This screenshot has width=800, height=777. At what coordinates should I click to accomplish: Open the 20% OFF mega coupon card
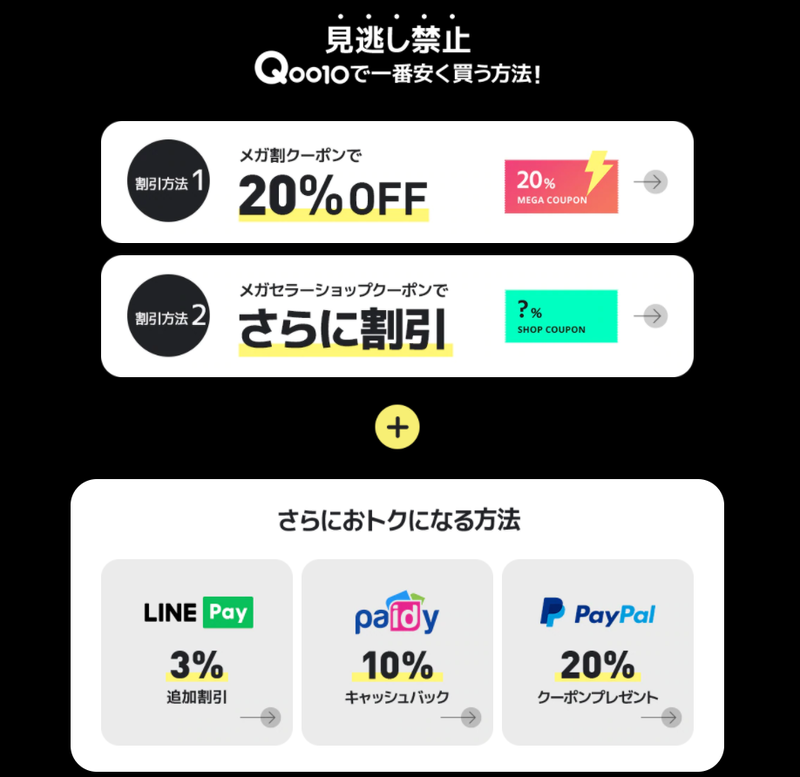tap(397, 182)
